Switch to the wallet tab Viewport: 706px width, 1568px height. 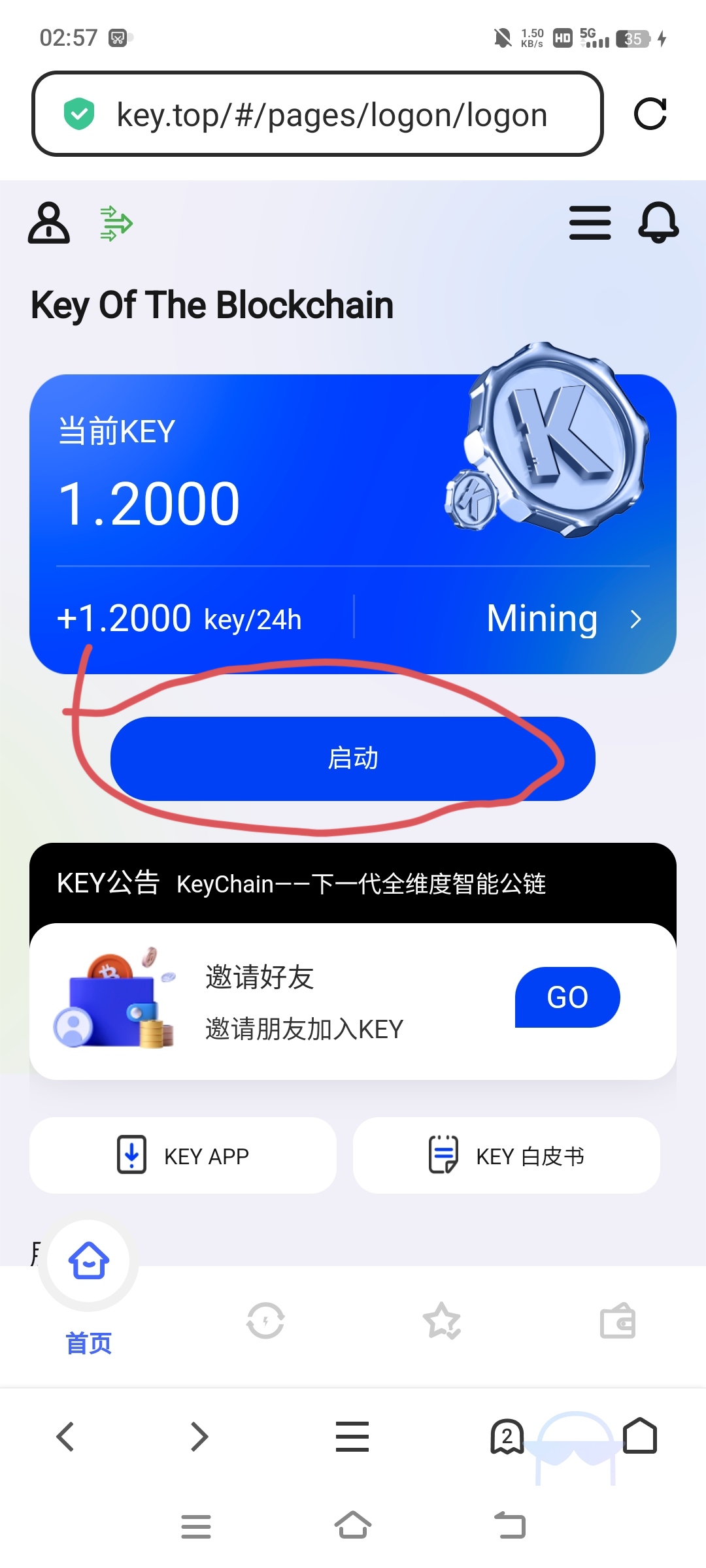618,1320
